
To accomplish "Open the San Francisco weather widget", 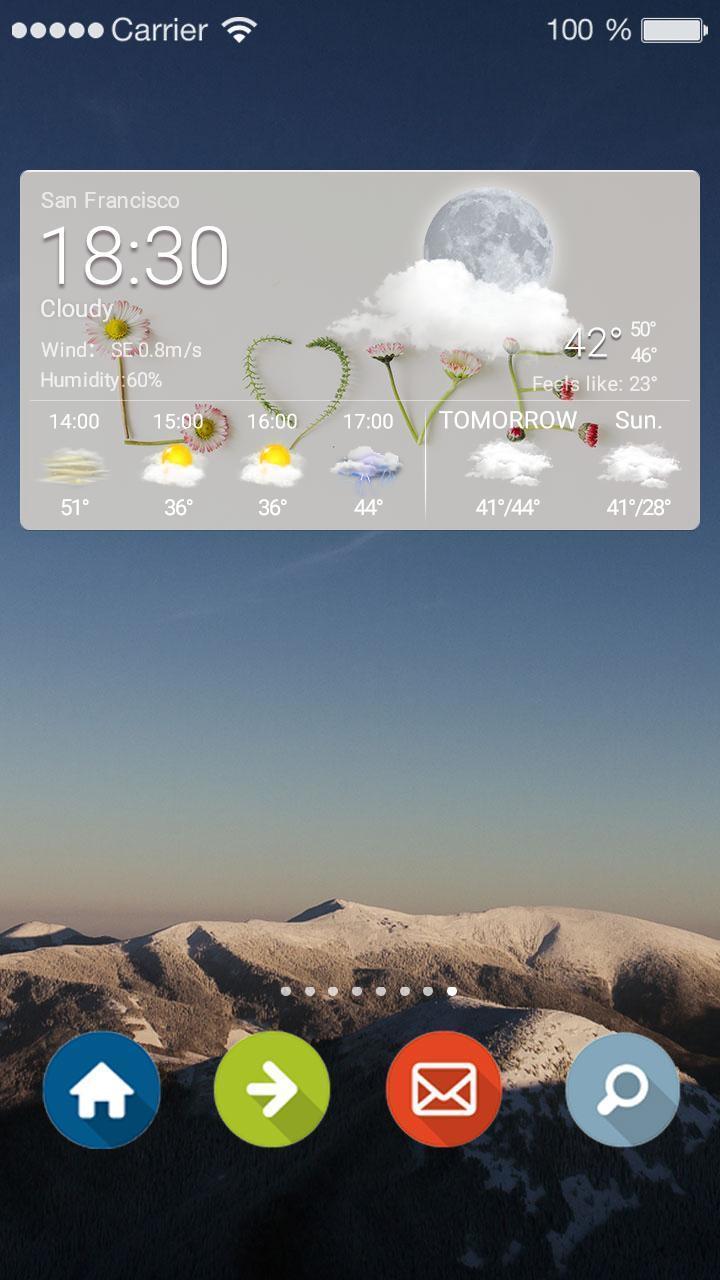I will pyautogui.click(x=360, y=350).
